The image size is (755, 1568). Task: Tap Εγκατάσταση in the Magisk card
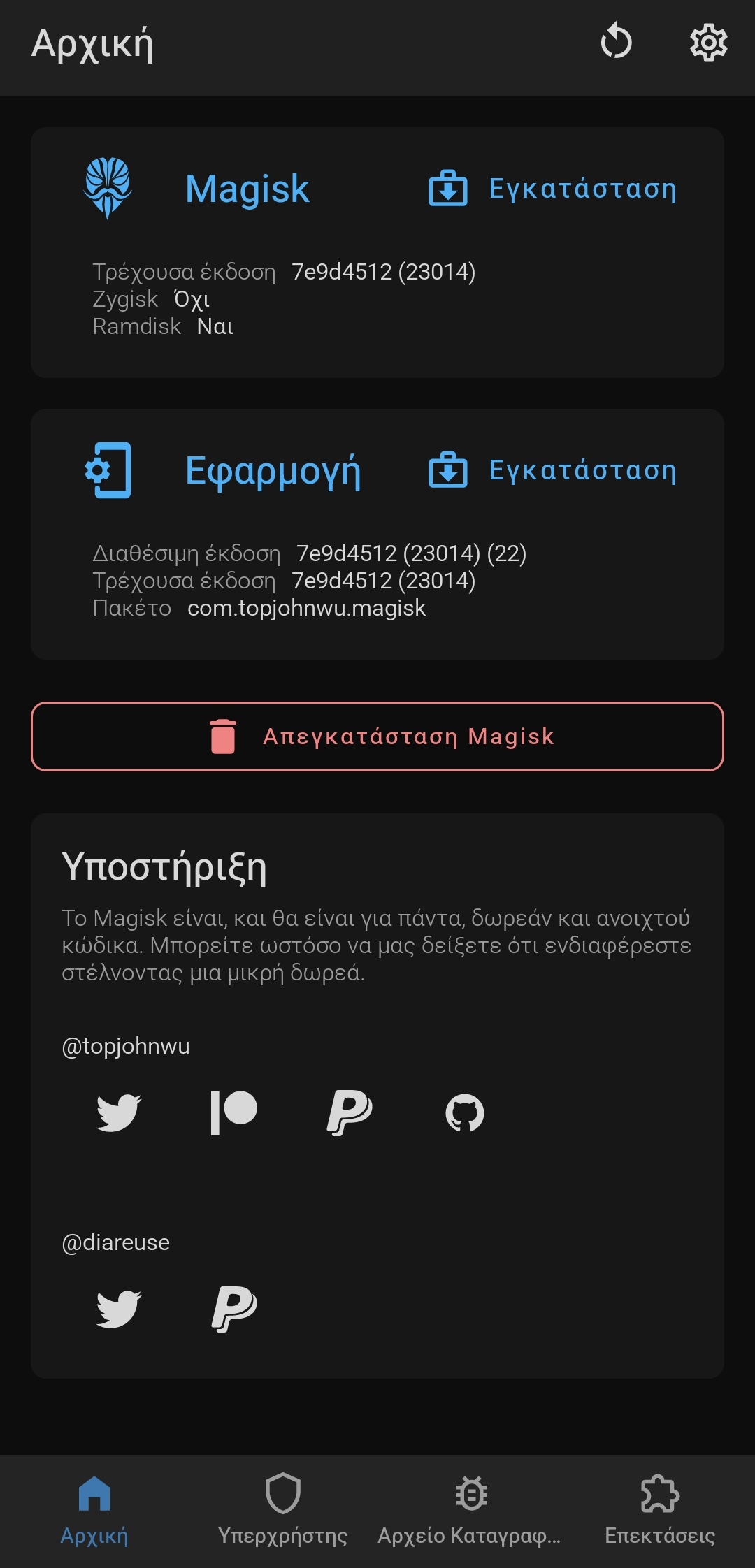pos(553,189)
